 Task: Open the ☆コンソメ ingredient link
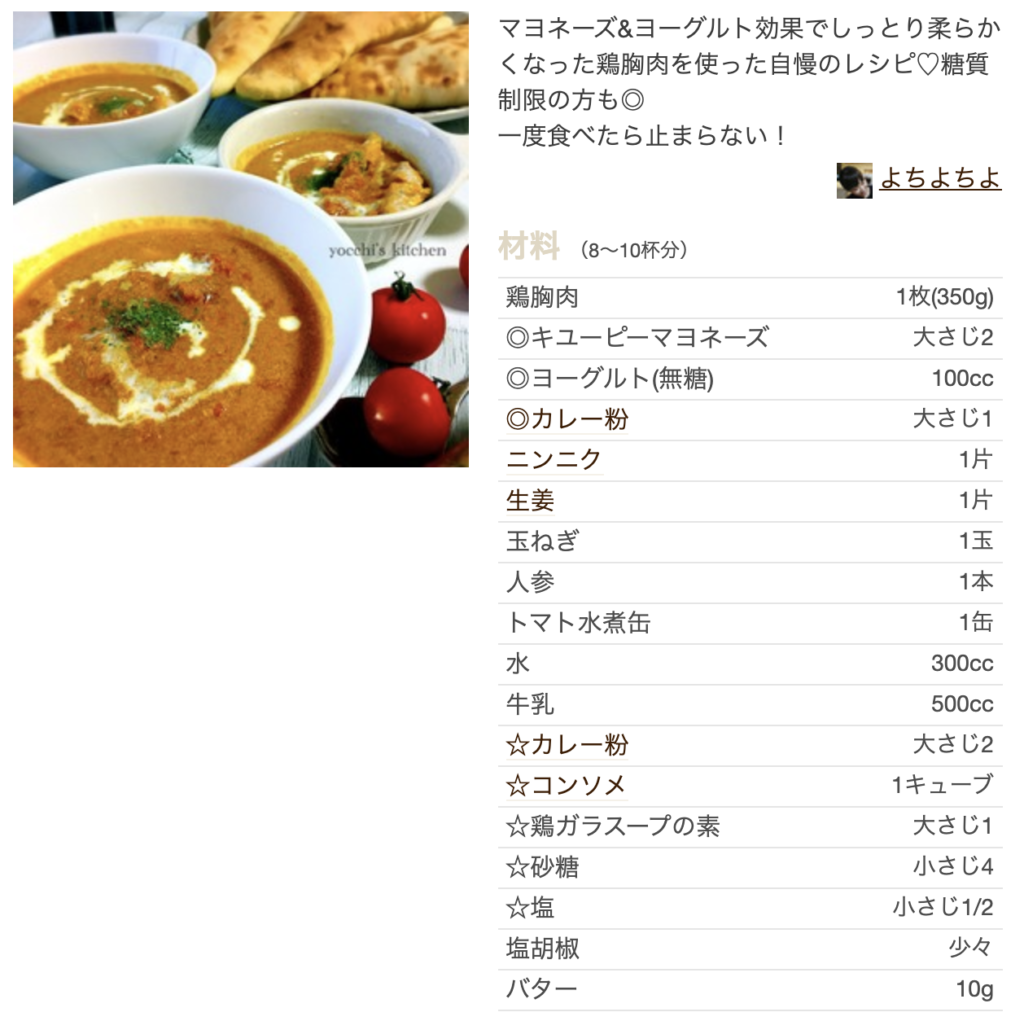pos(566,786)
